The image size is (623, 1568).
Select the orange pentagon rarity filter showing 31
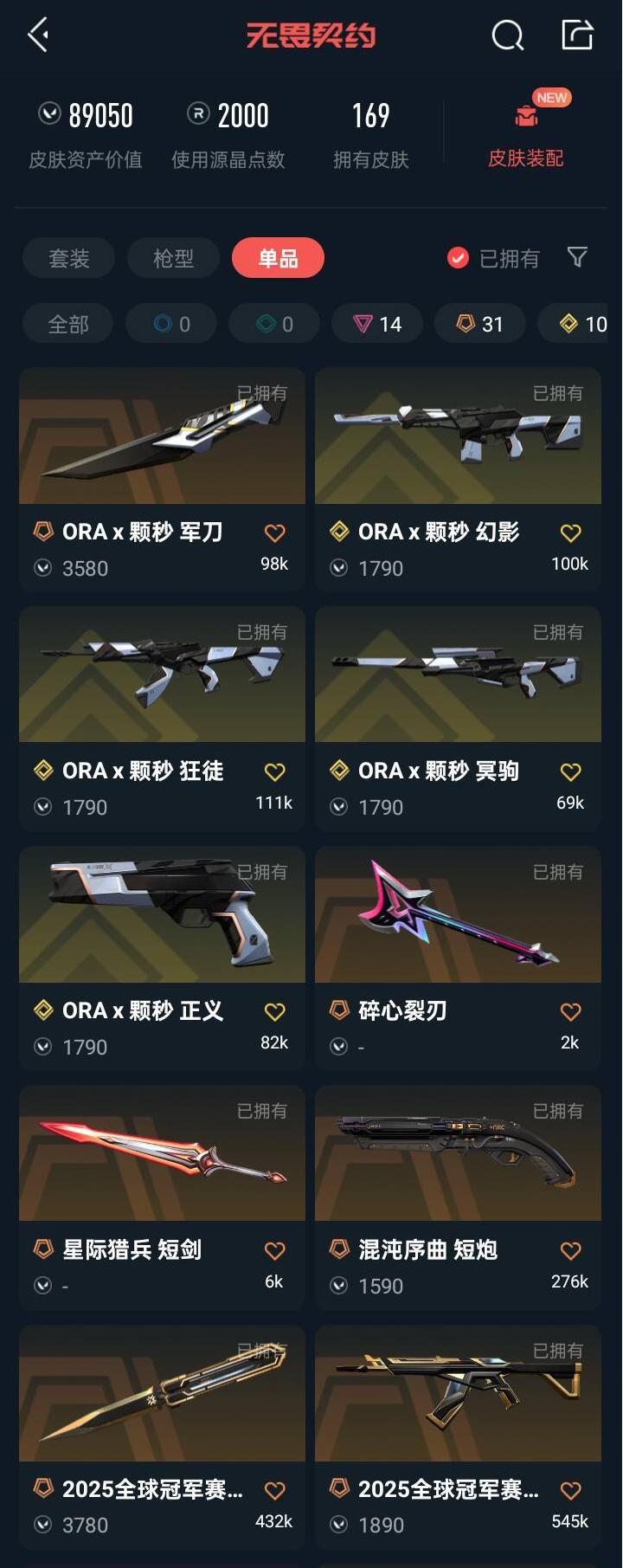[x=478, y=323]
